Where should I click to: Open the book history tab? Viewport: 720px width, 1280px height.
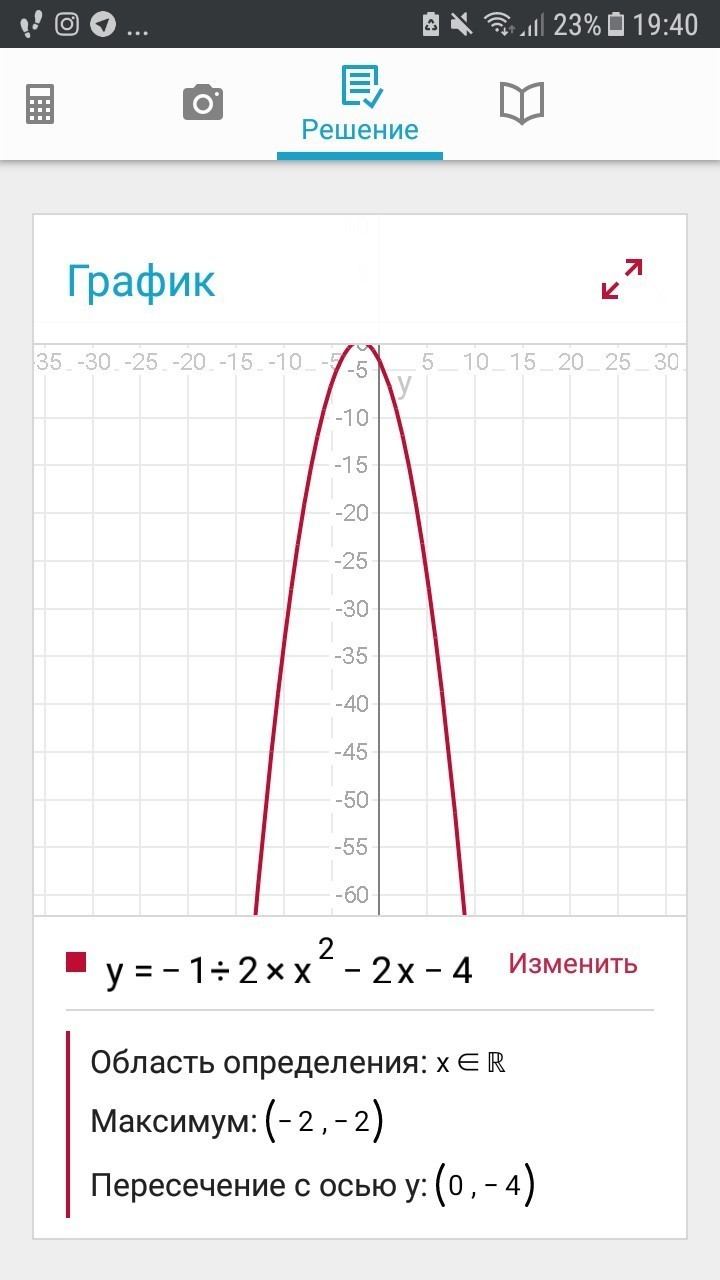(x=521, y=103)
